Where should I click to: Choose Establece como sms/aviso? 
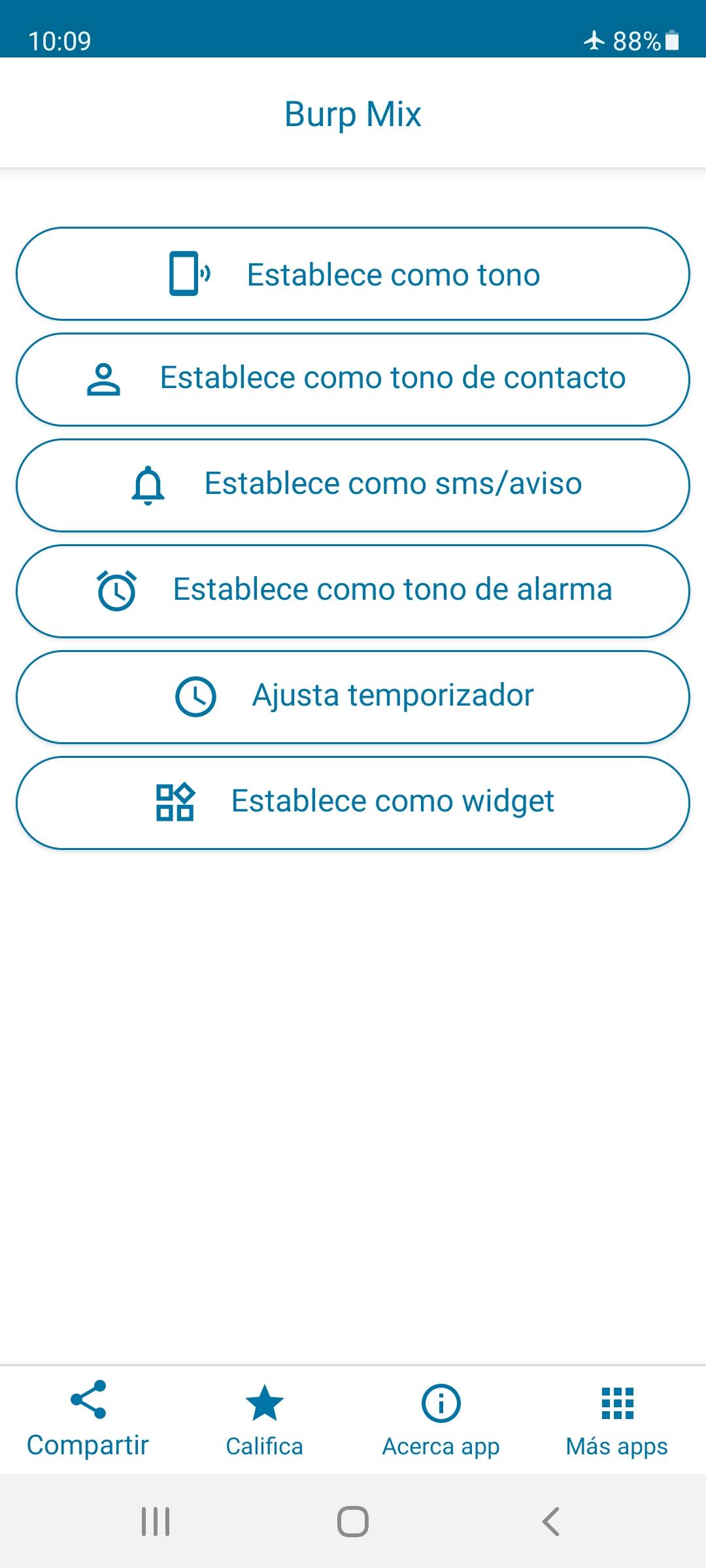(x=353, y=485)
